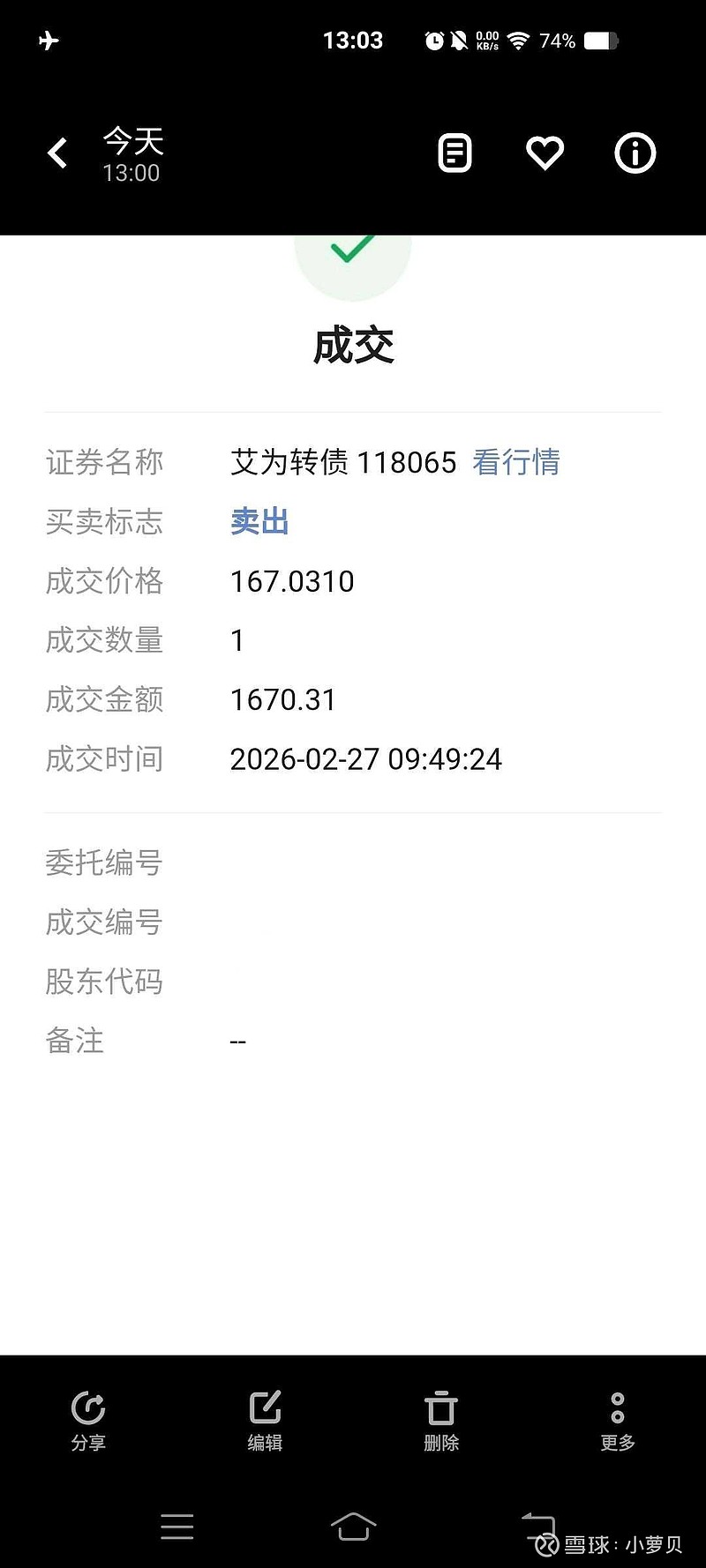Tap the 今天 13:00 date header
This screenshot has width=706, height=1568.
[x=131, y=157]
